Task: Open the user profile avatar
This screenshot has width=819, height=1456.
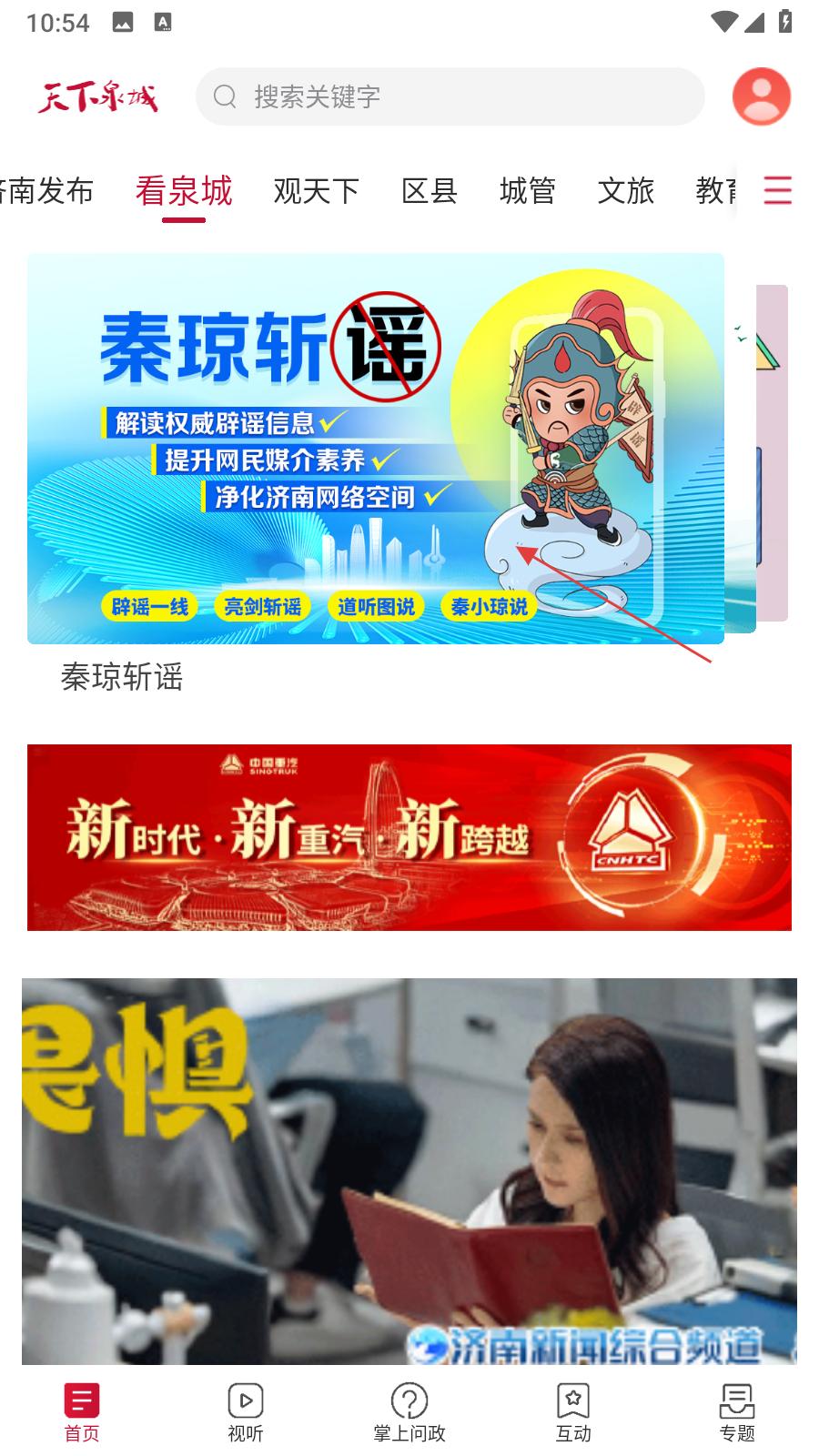Action: coord(761,96)
